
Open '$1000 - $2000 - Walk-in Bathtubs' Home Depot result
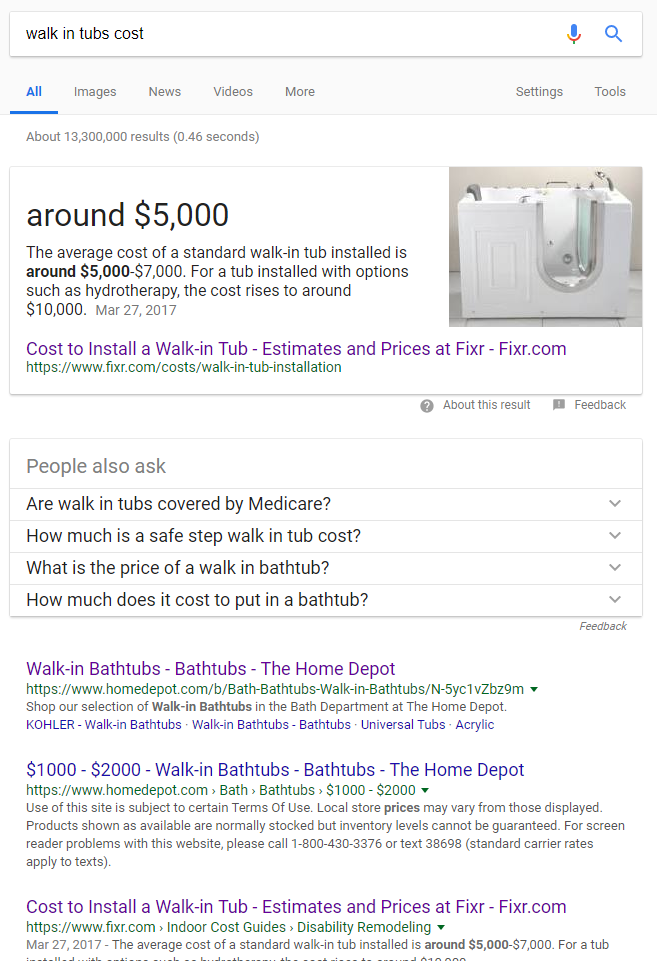275,770
